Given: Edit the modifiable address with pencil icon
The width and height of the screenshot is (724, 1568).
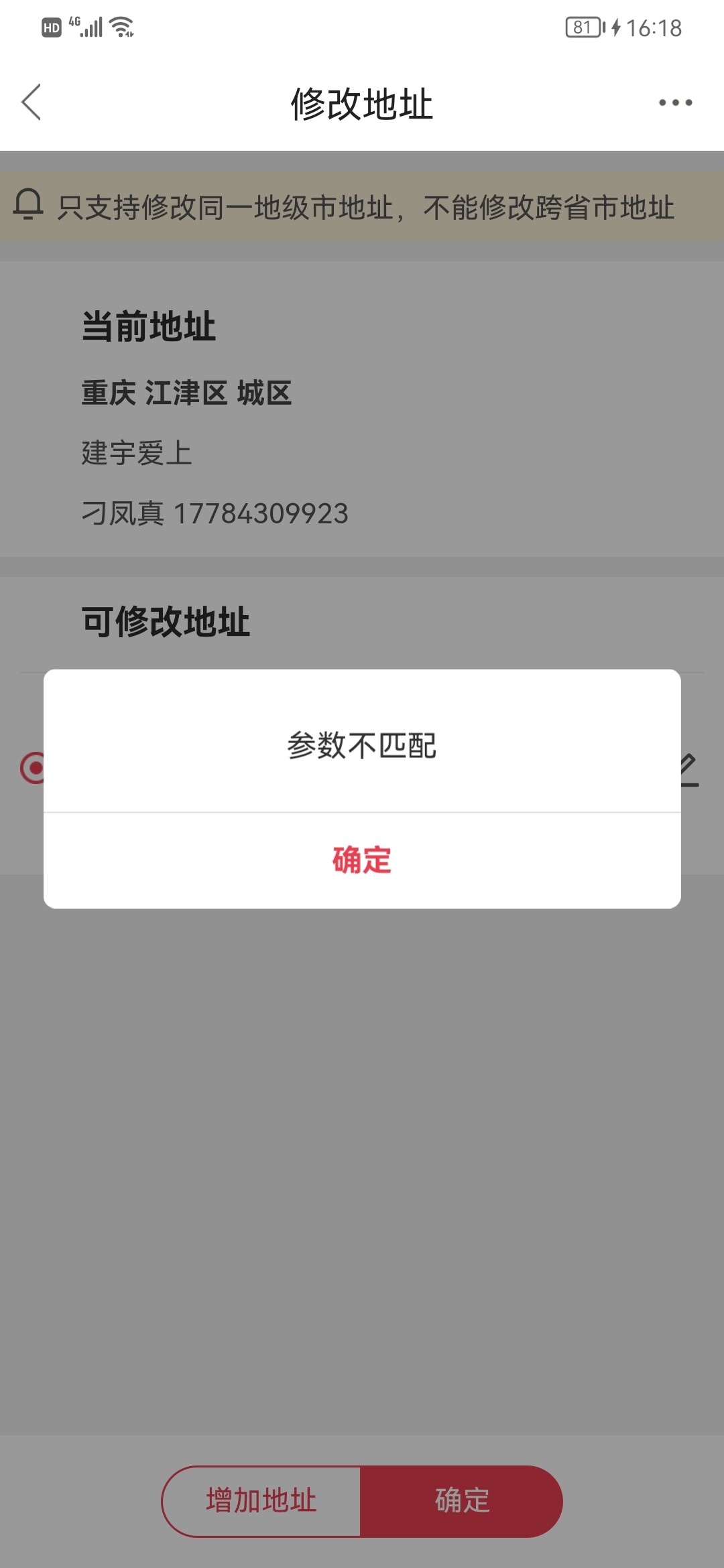Looking at the screenshot, I should 690,769.
